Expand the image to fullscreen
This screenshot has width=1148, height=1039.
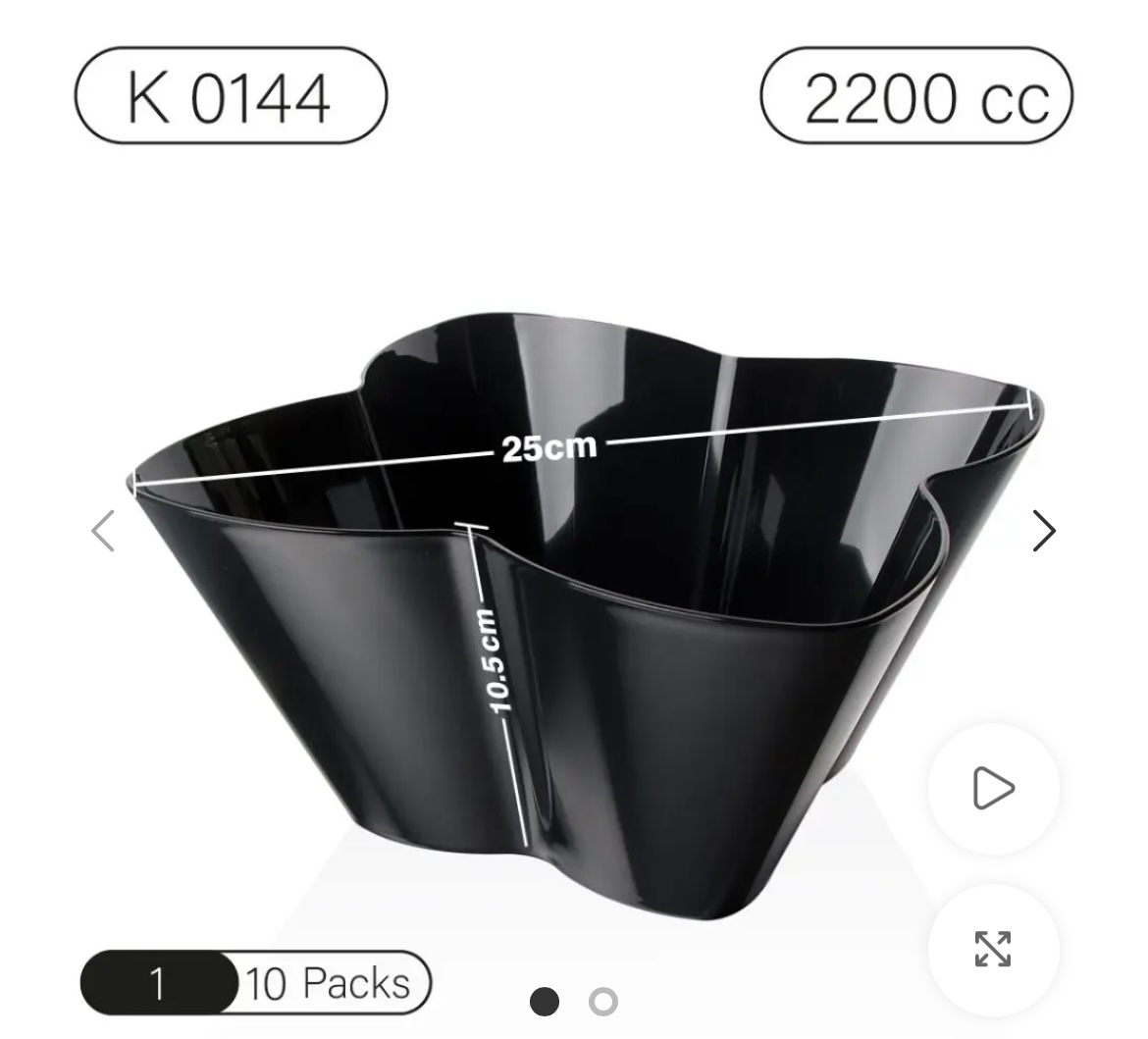[994, 949]
